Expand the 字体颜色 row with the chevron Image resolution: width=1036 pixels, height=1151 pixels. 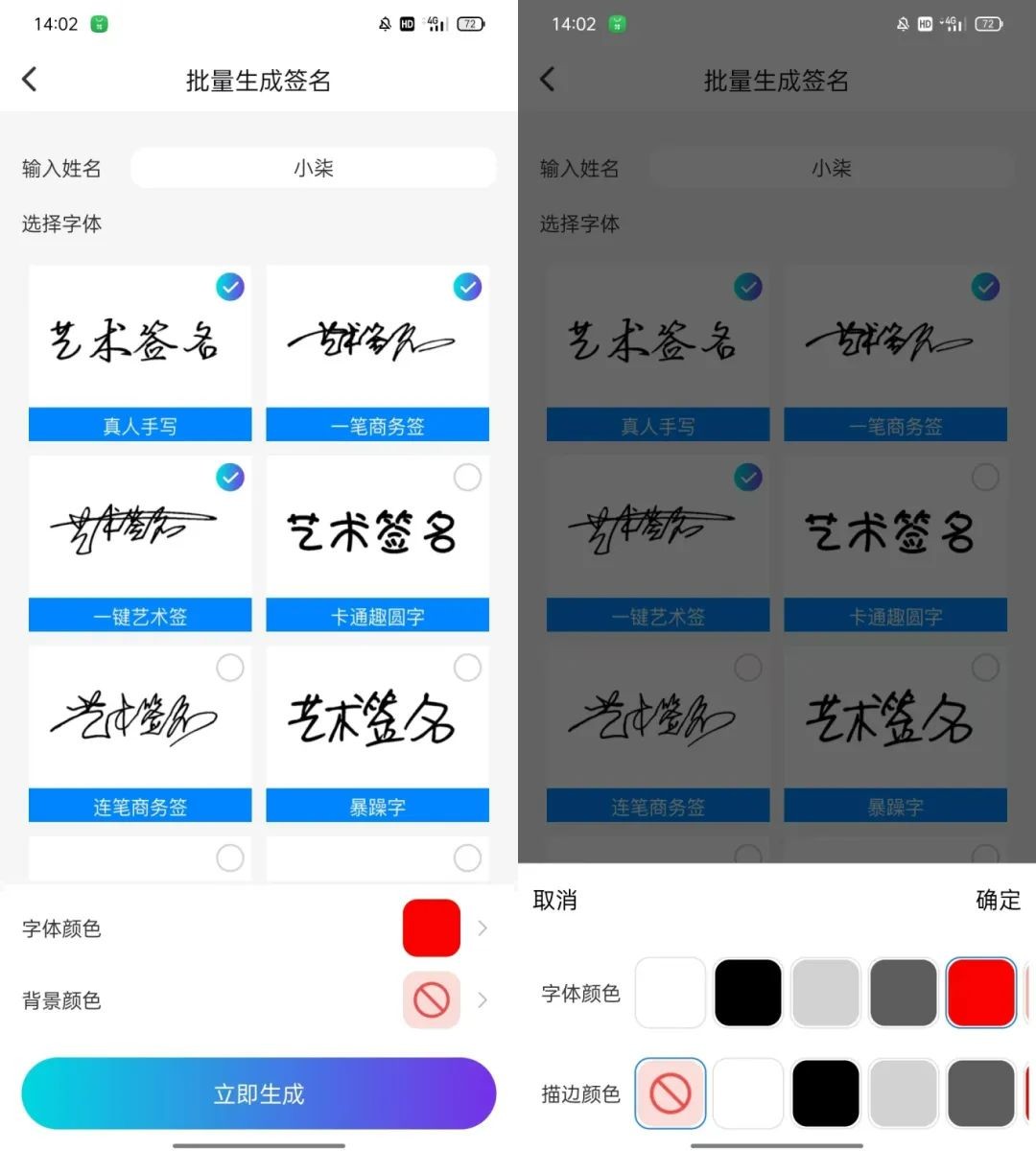[482, 928]
